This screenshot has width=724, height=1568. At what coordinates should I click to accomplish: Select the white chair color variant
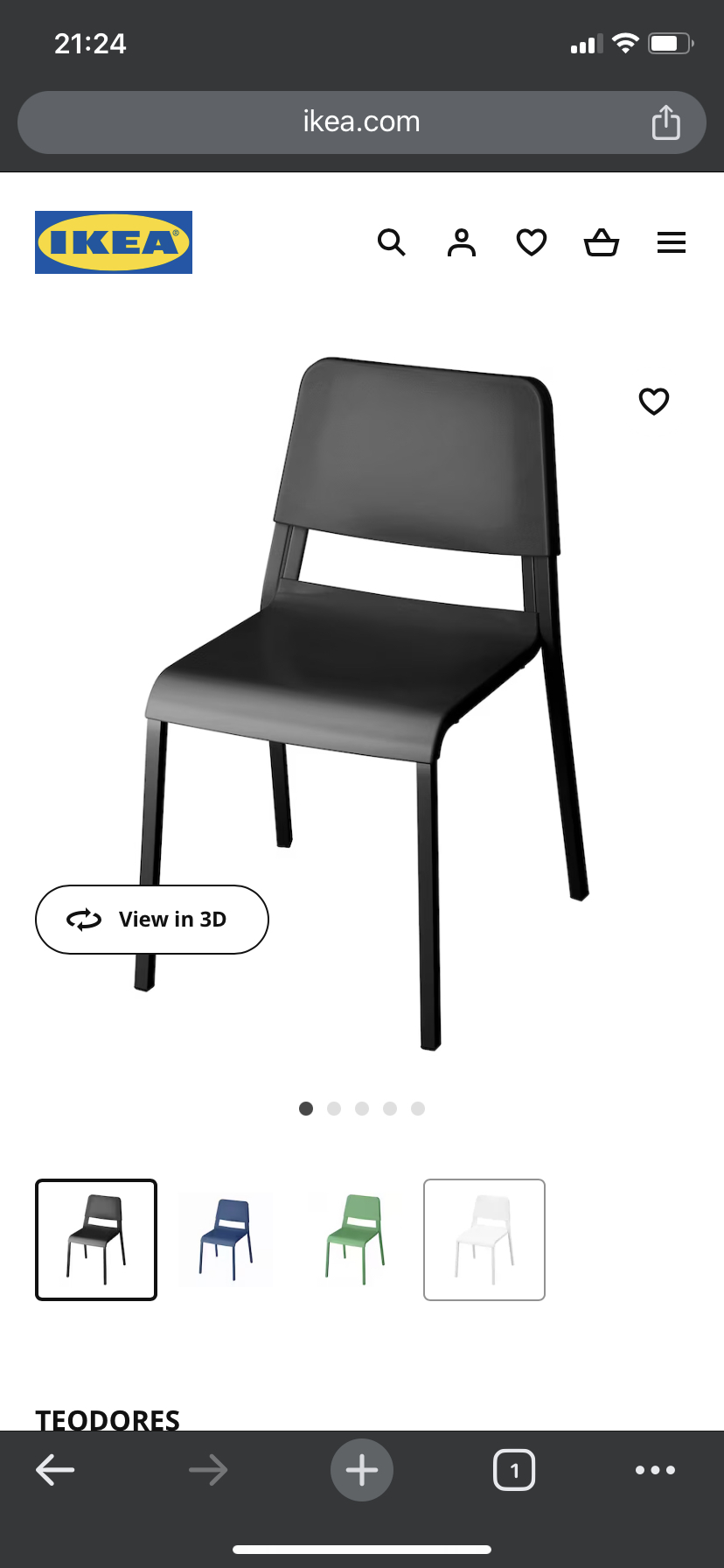click(484, 1240)
